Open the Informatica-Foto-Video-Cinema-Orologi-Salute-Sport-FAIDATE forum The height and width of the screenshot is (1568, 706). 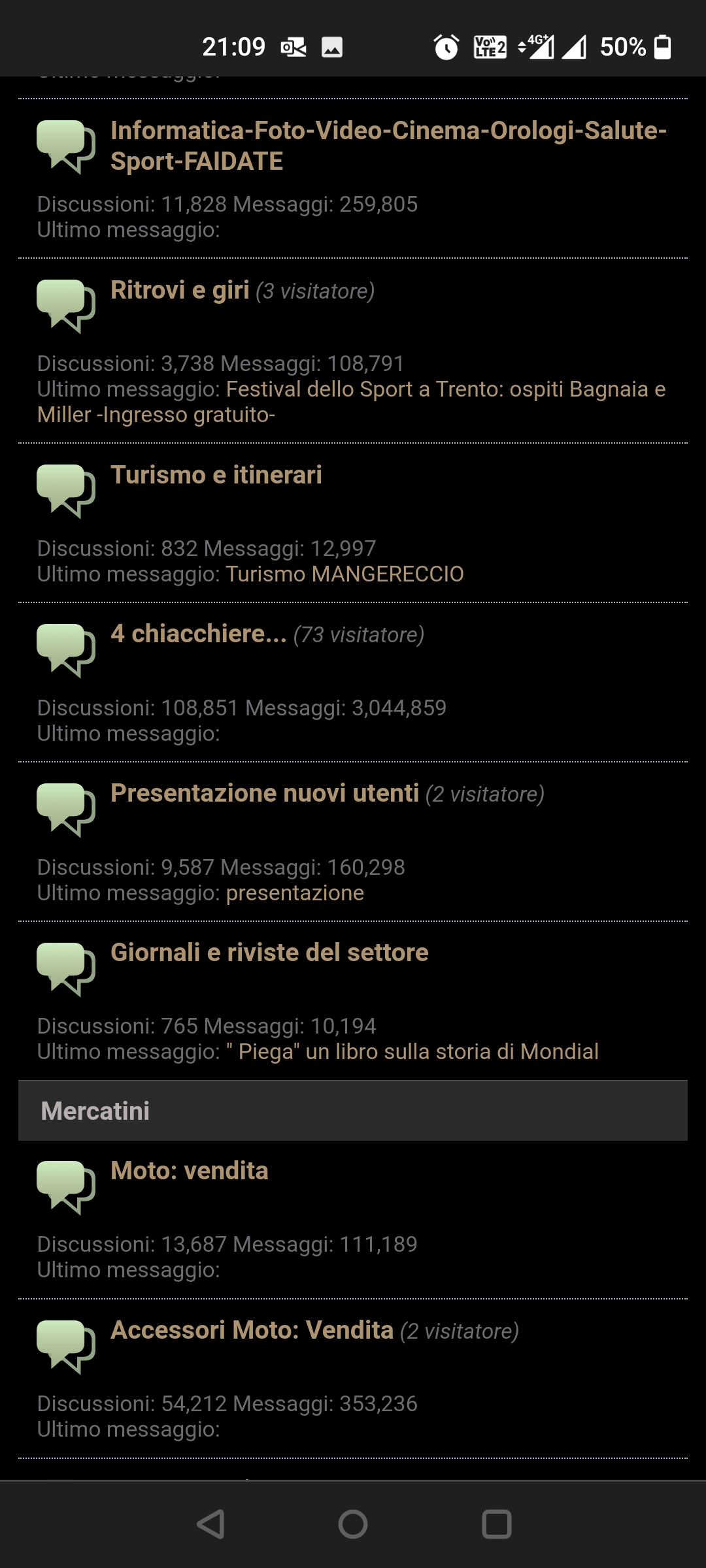click(x=388, y=146)
